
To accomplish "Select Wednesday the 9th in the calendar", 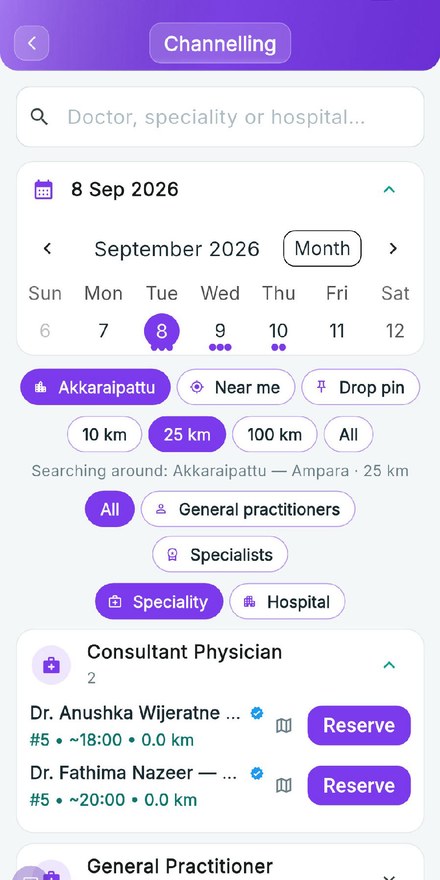I will pyautogui.click(x=220, y=331).
